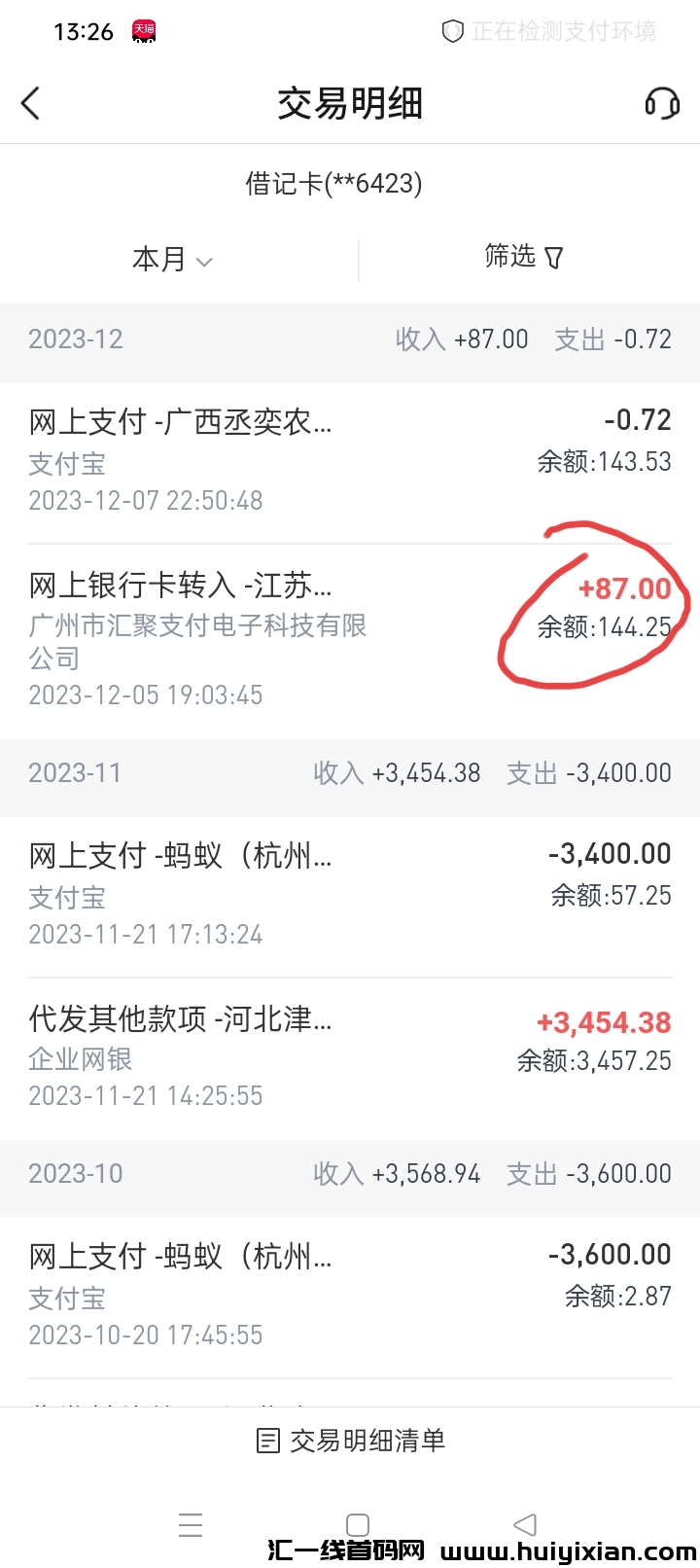Open the 广西丞奕农 online payment entry
Screen dimensions: 700x1568
350,455
